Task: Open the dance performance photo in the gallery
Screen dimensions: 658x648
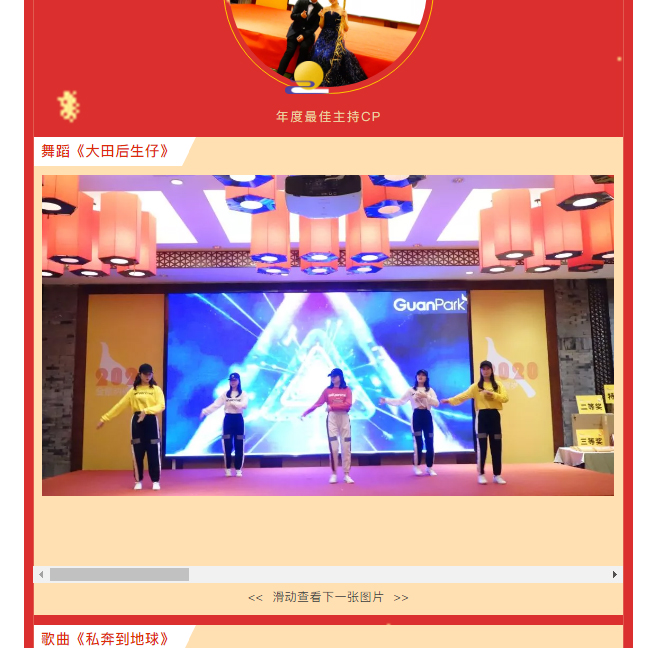Action: pyautogui.click(x=328, y=335)
